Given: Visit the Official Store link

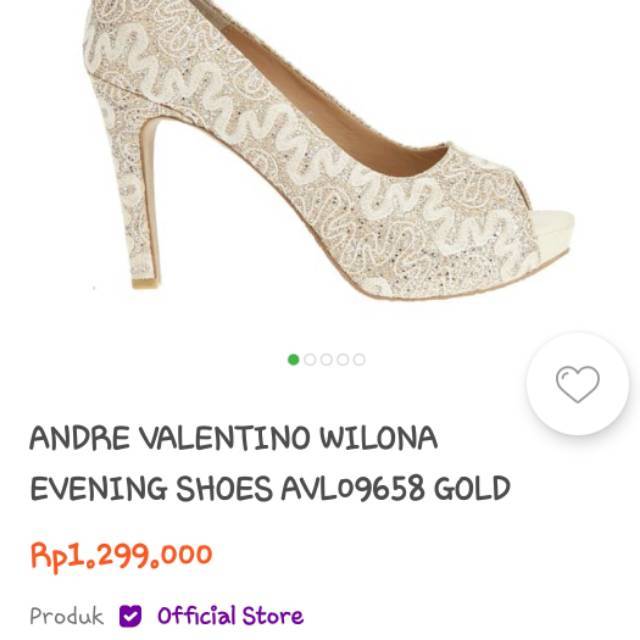Looking at the screenshot, I should click(229, 614).
